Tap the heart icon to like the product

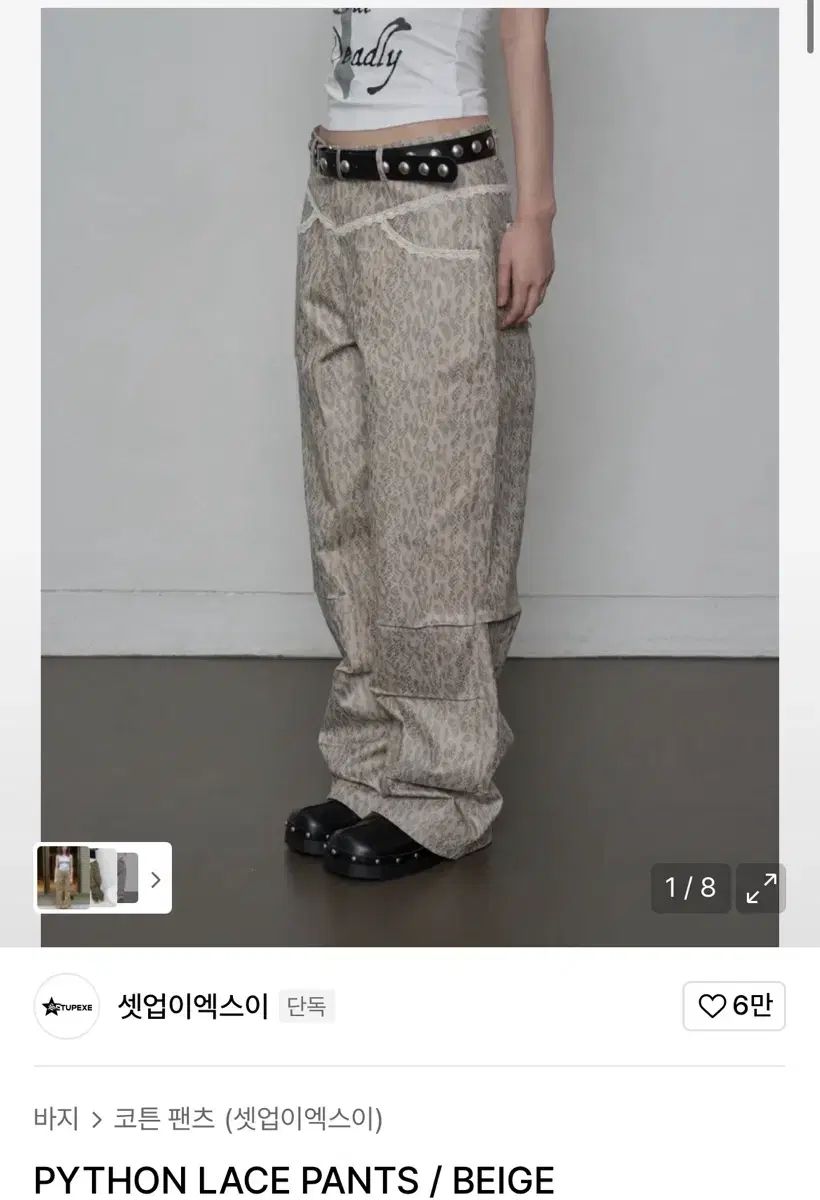coord(710,1007)
